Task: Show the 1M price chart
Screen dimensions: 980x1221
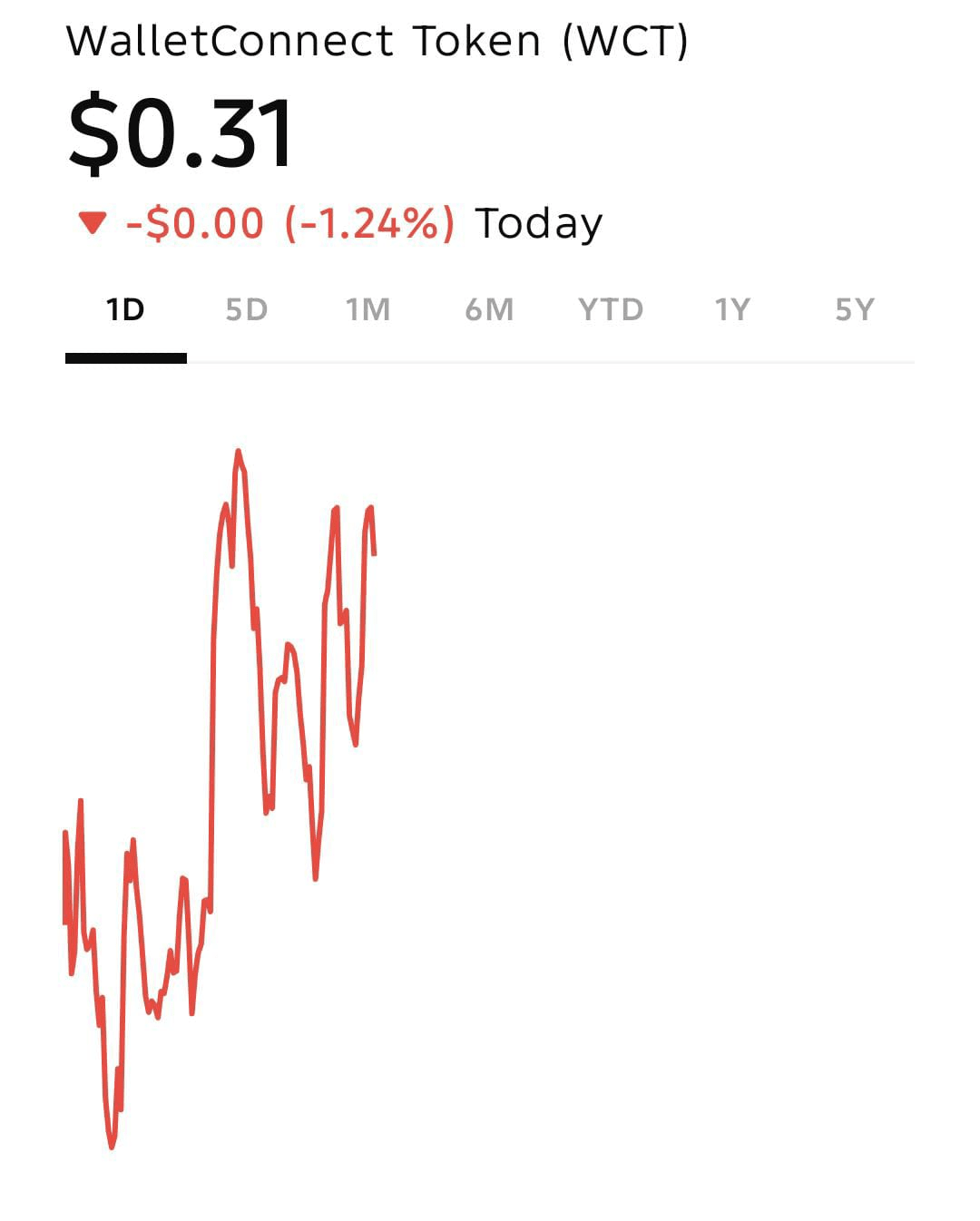Action: 367,310
